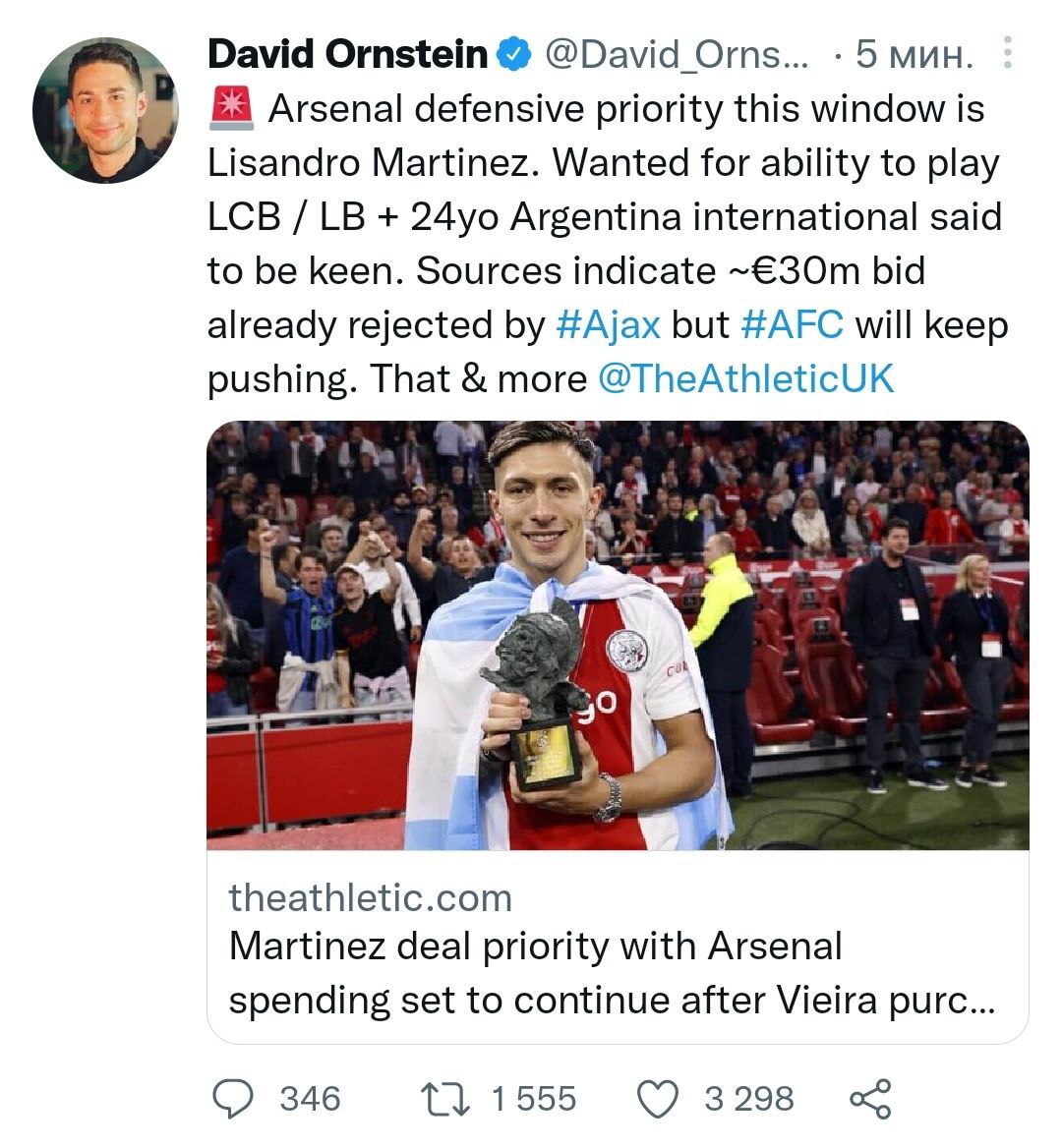The image size is (1062, 1148).
Task: Open the #AFC hashtag
Action: (792, 324)
